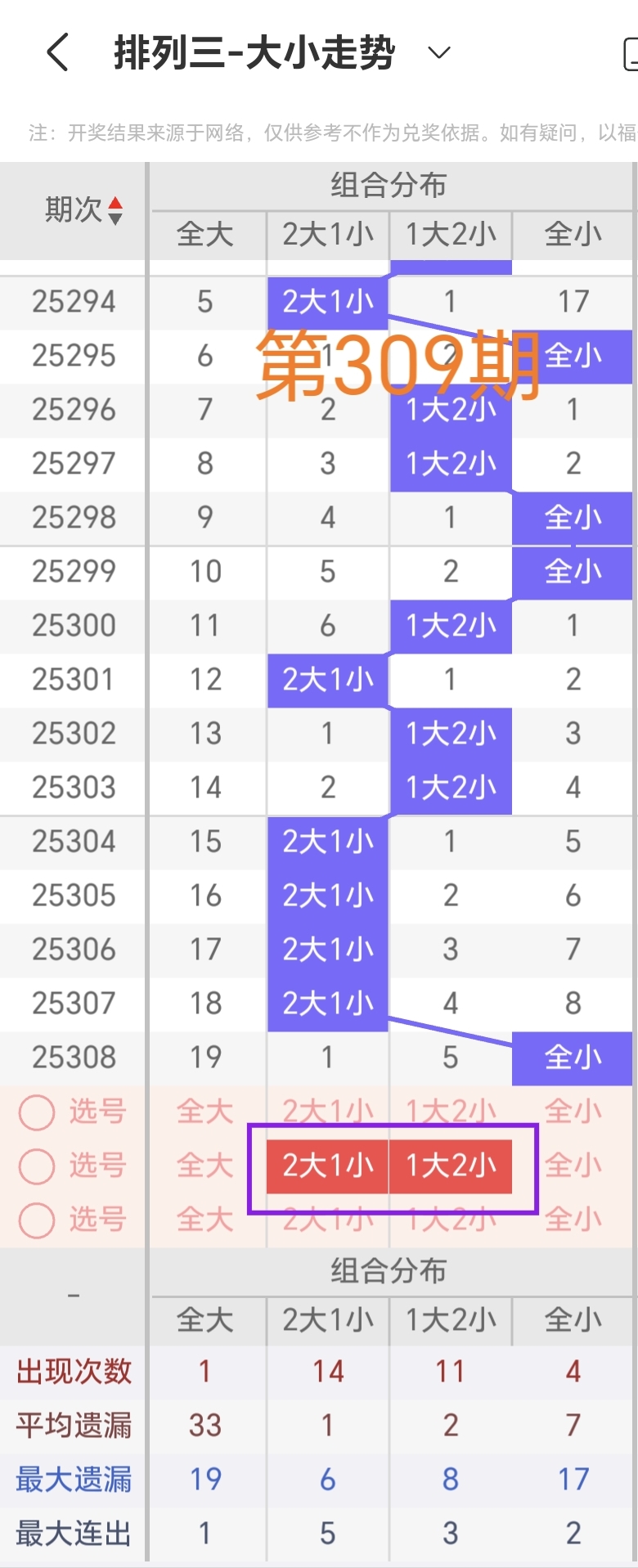The height and width of the screenshot is (1568, 638).
Task: Pick 全小 in the first selection row
Action: coord(572,1110)
